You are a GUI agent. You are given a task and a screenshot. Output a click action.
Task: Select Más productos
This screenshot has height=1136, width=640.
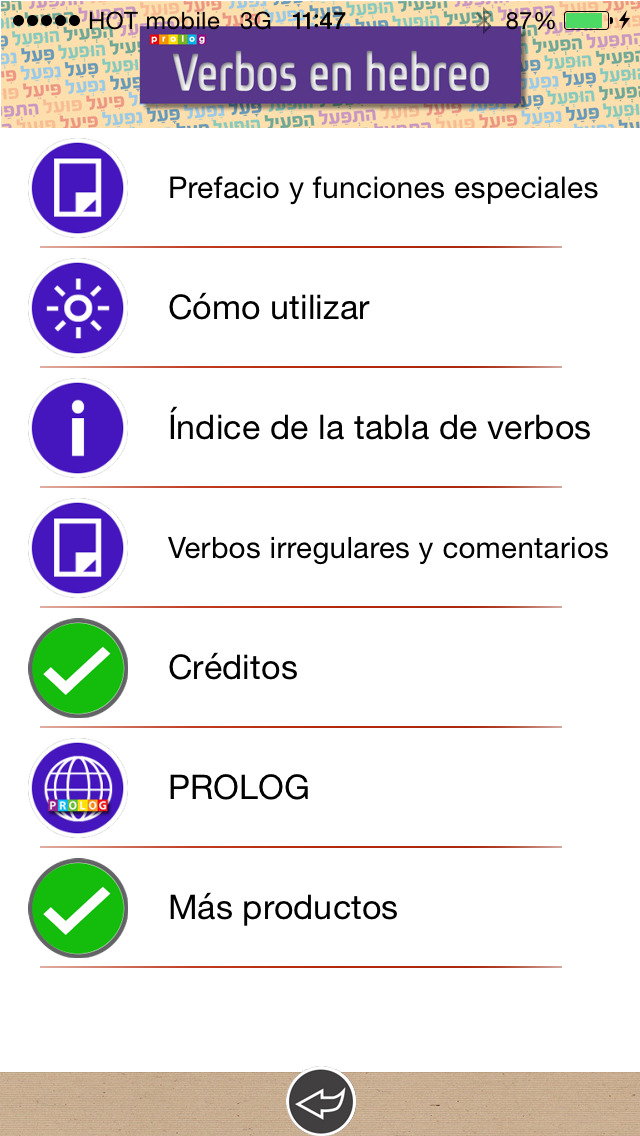[320, 908]
